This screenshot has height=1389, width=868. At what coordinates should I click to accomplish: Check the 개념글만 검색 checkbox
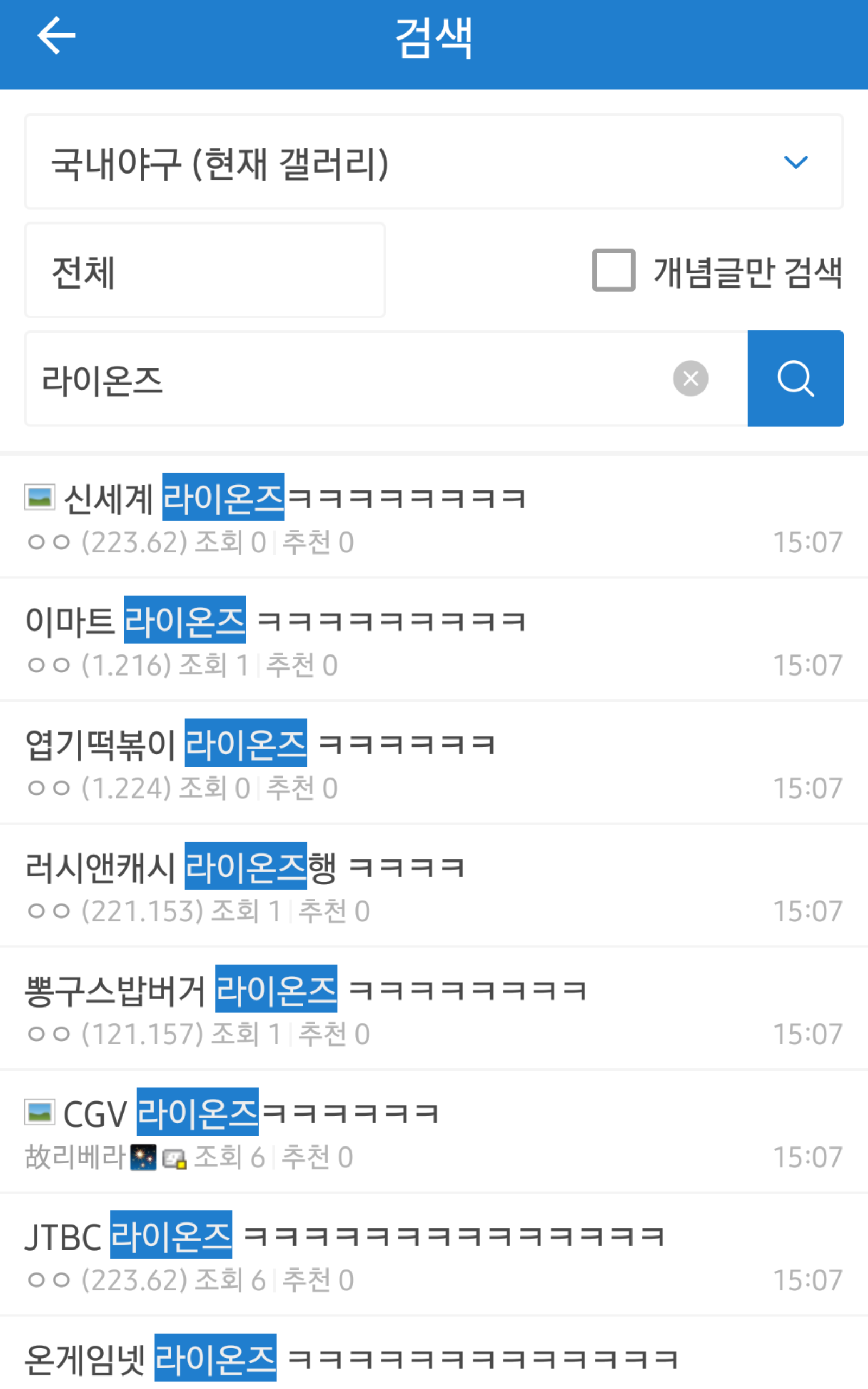[614, 270]
